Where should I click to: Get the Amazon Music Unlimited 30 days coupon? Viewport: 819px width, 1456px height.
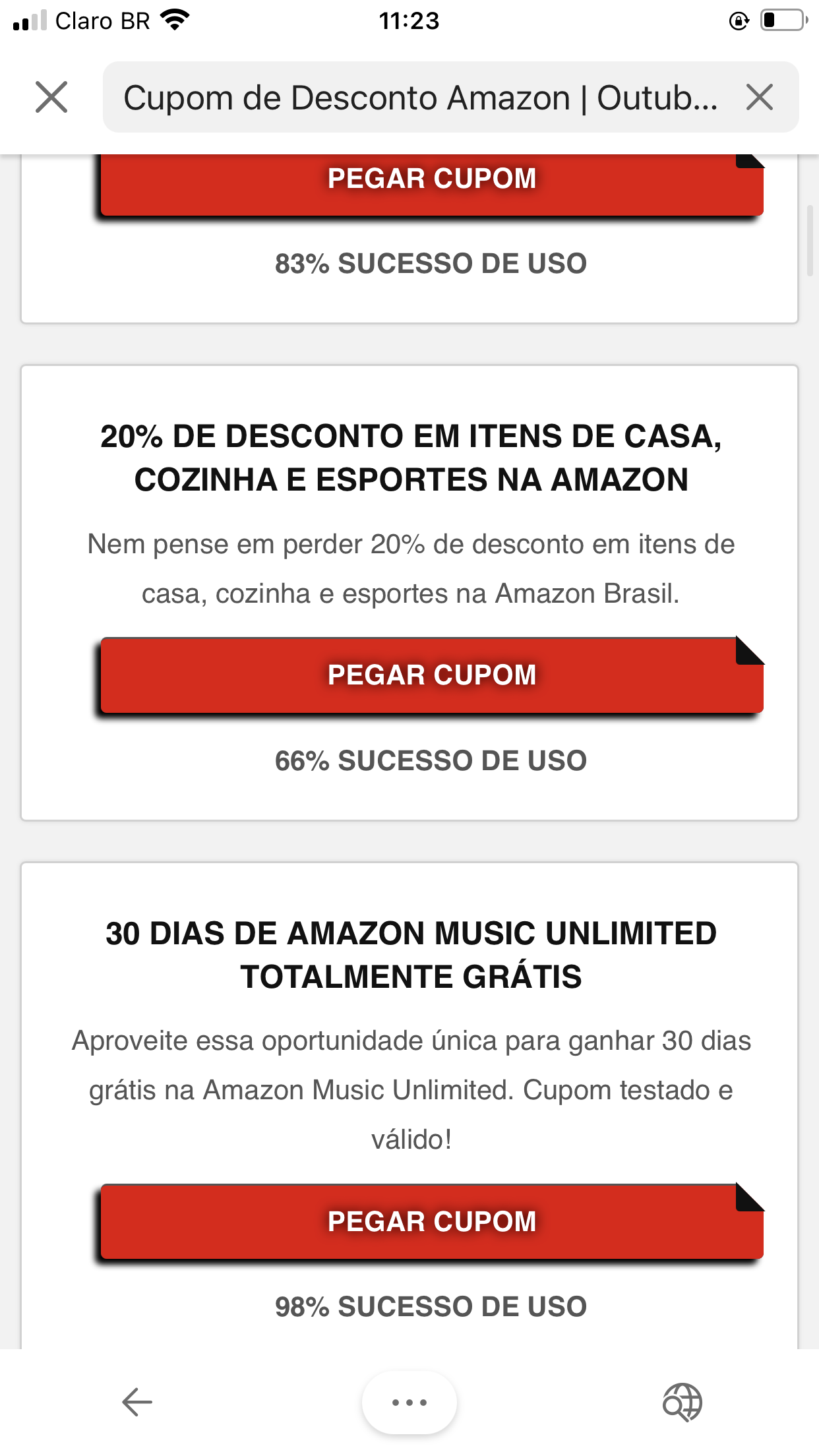(x=432, y=1221)
